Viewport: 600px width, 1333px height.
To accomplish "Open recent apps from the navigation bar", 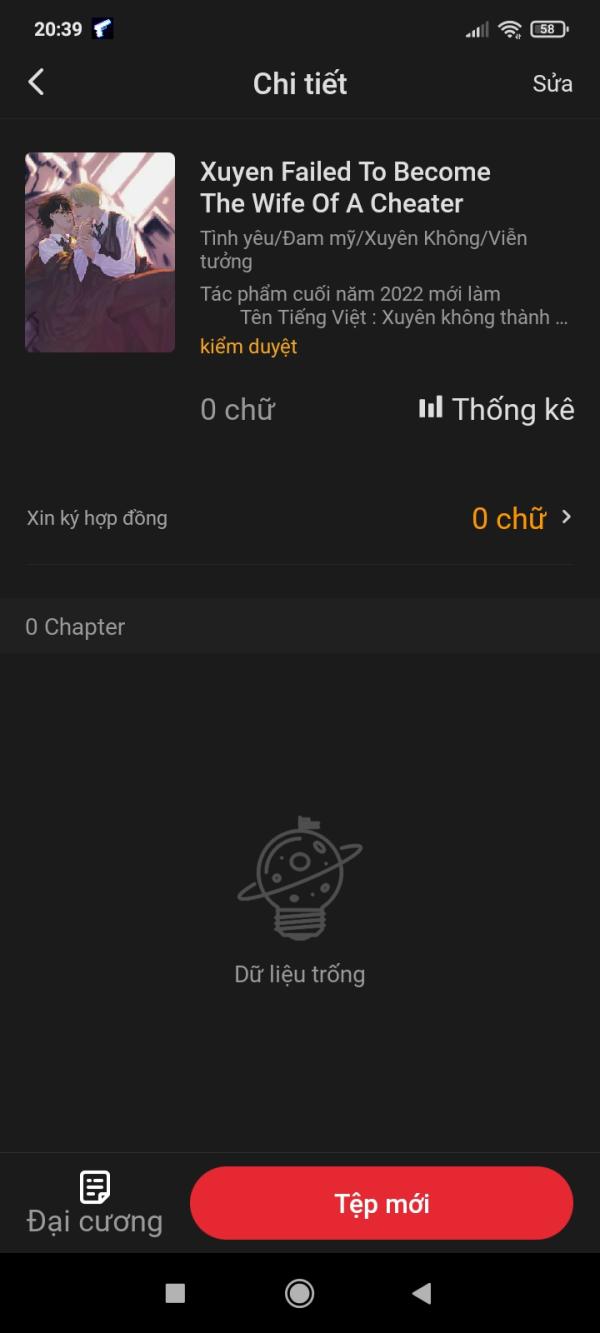I will [x=175, y=1293].
